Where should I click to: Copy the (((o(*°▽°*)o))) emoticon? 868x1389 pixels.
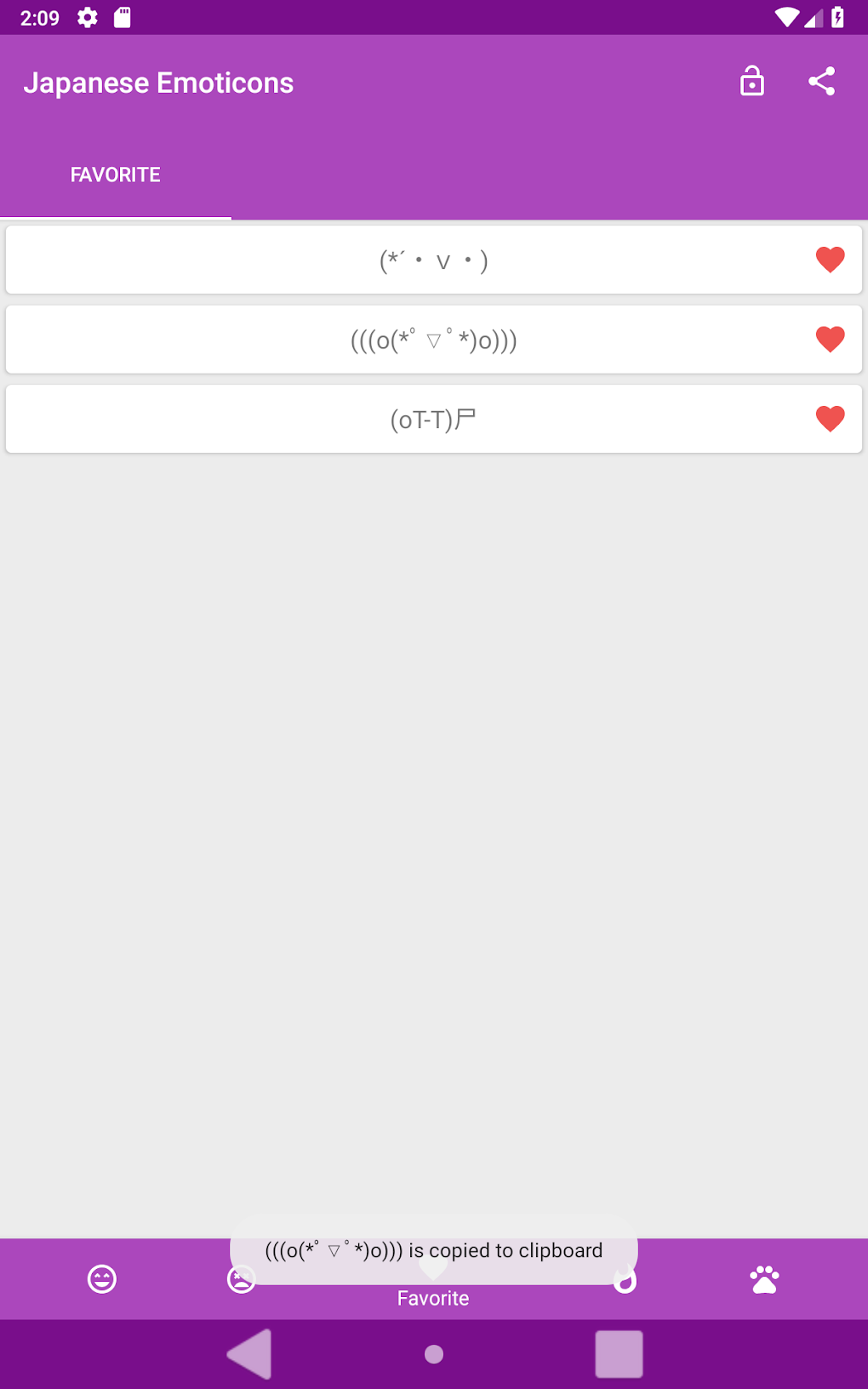(433, 340)
